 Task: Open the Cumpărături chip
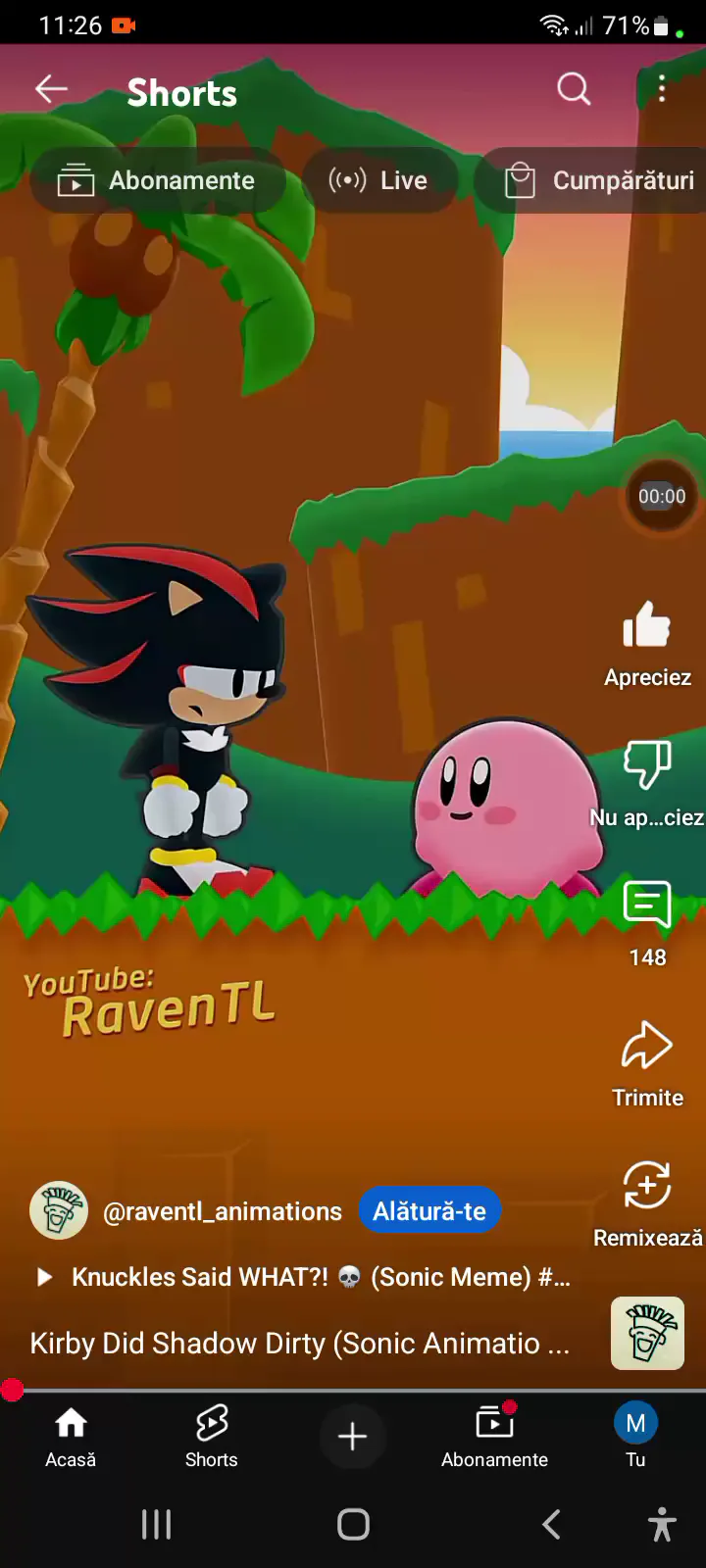[598, 180]
